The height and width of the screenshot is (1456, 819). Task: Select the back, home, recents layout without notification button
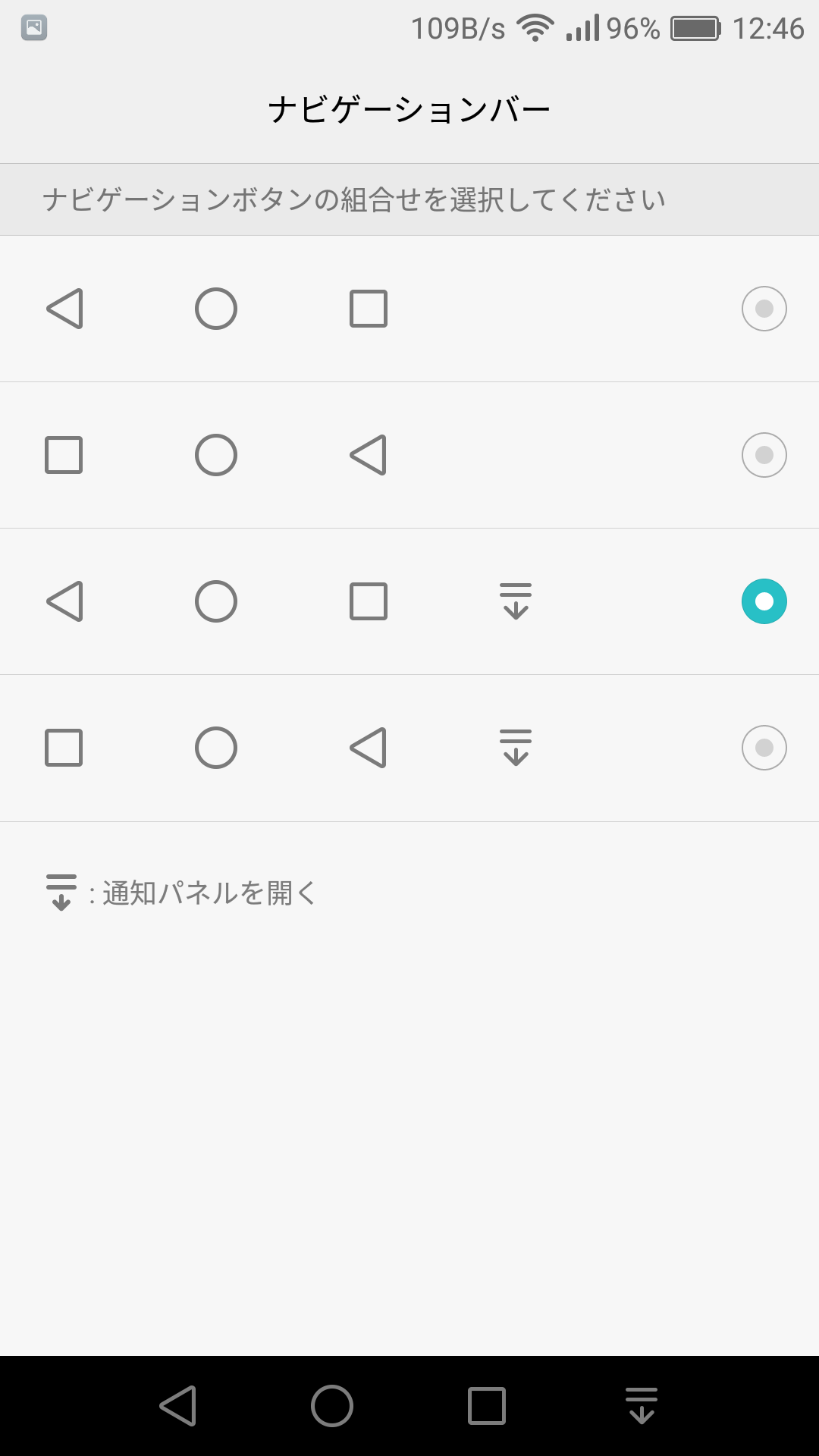764,309
